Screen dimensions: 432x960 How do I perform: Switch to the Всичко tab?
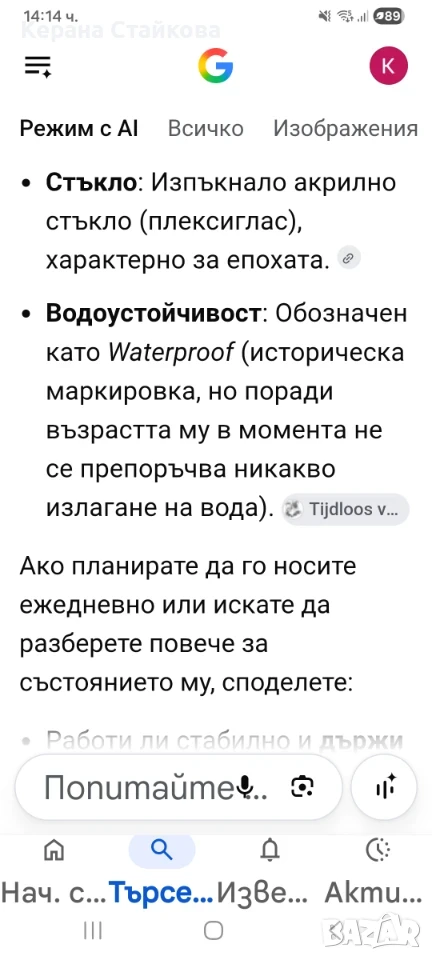(x=206, y=129)
